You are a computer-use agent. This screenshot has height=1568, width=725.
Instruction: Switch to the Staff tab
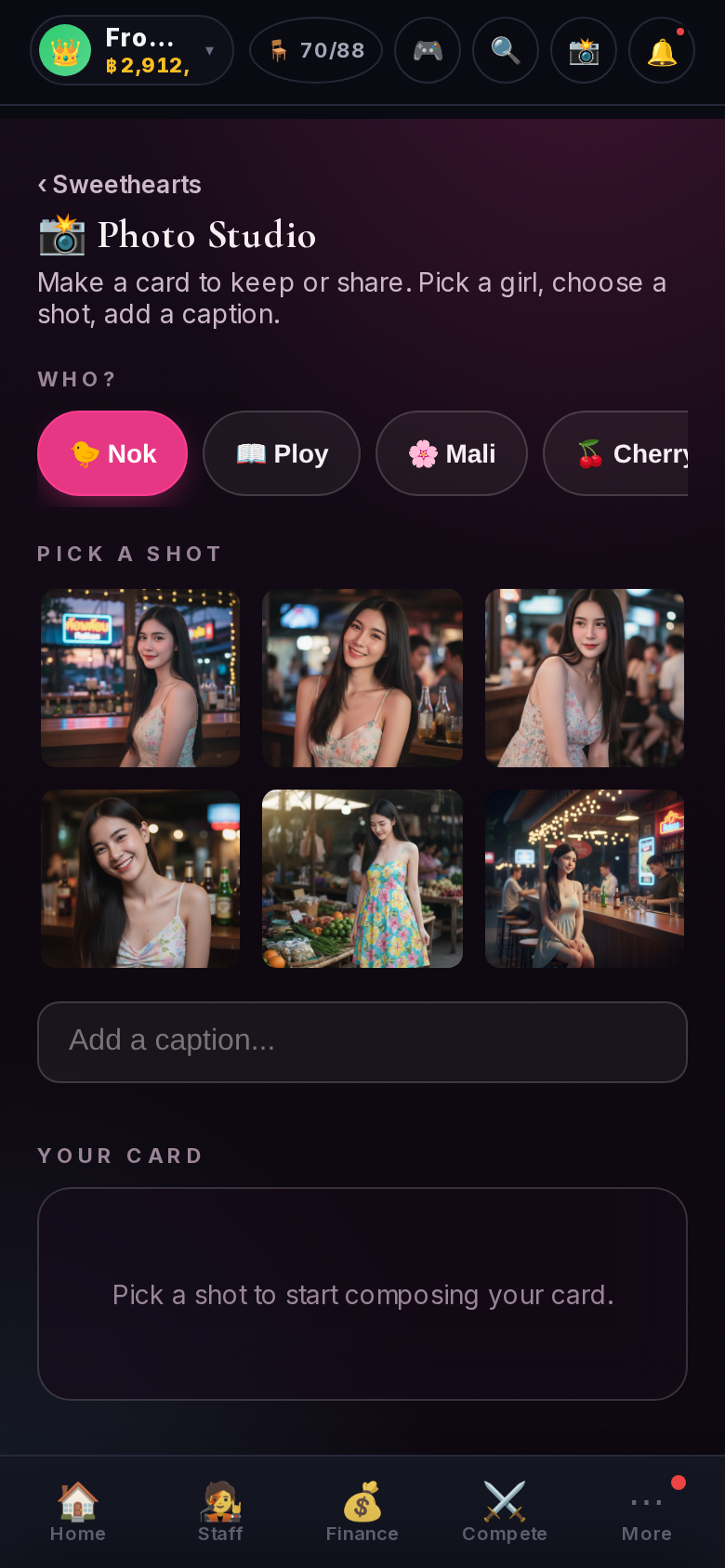pyautogui.click(x=220, y=1512)
